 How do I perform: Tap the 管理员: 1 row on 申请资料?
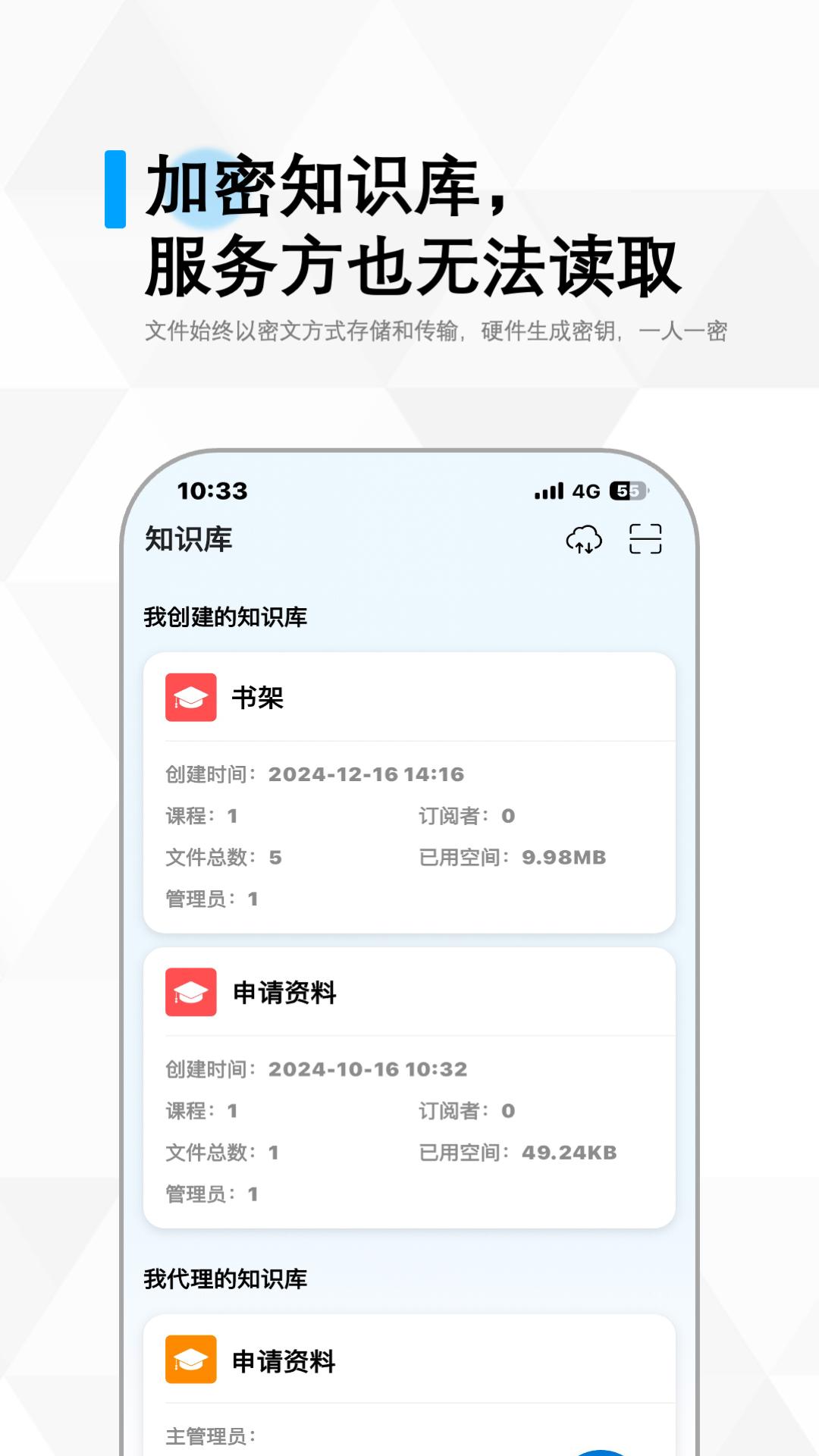210,1192
